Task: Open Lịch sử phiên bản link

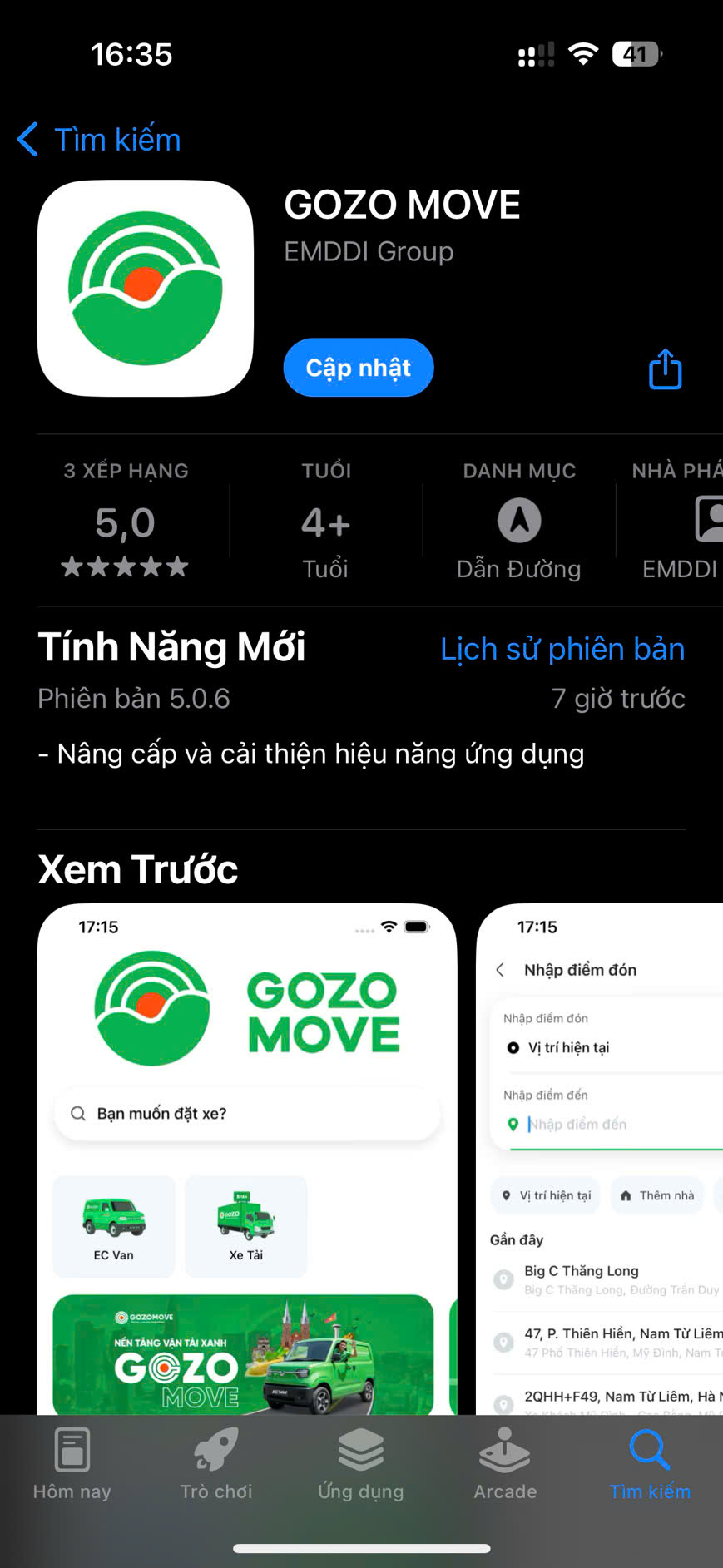Action: pos(562,649)
